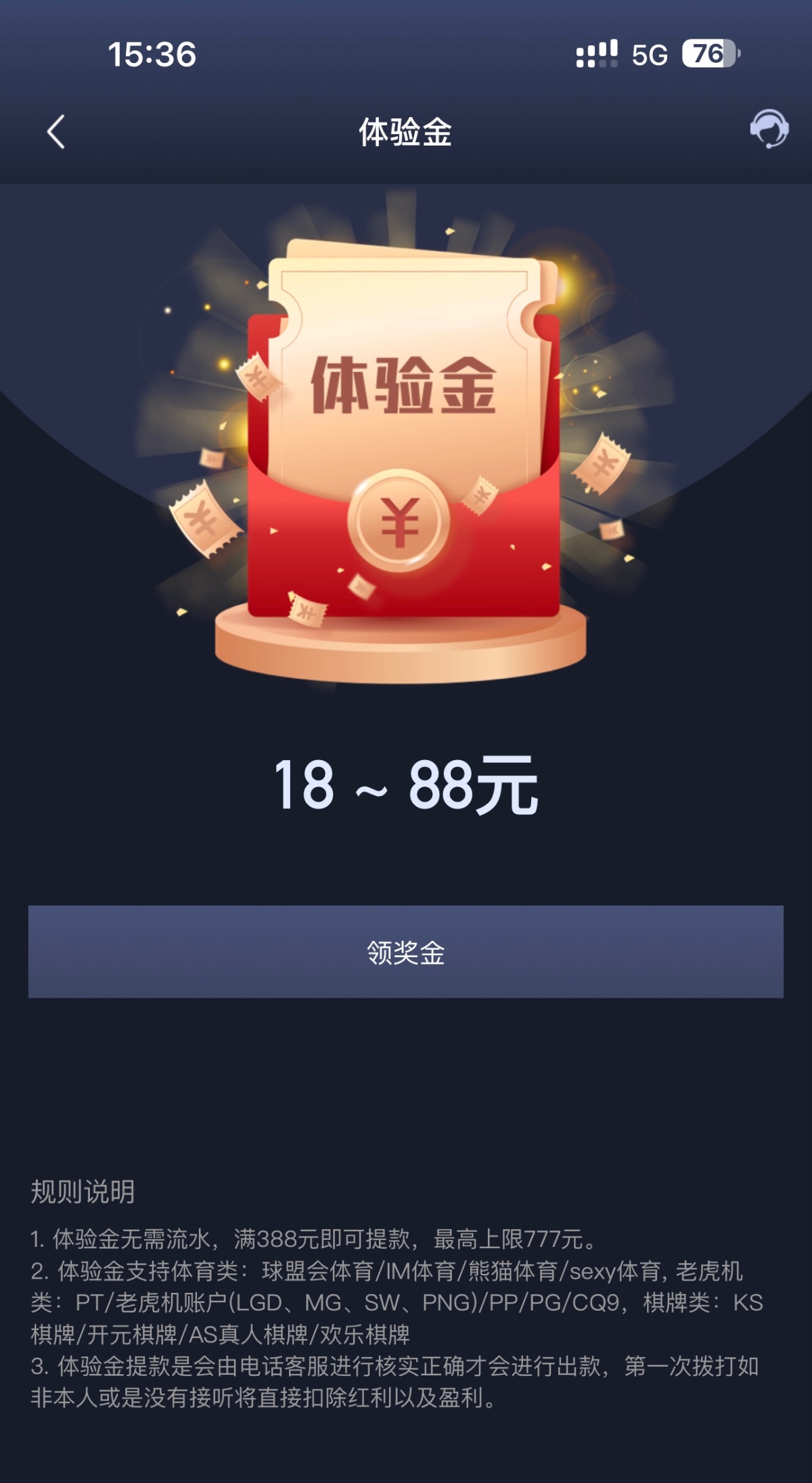Open customer service headset icon
This screenshot has width=812, height=1483.
[x=769, y=129]
